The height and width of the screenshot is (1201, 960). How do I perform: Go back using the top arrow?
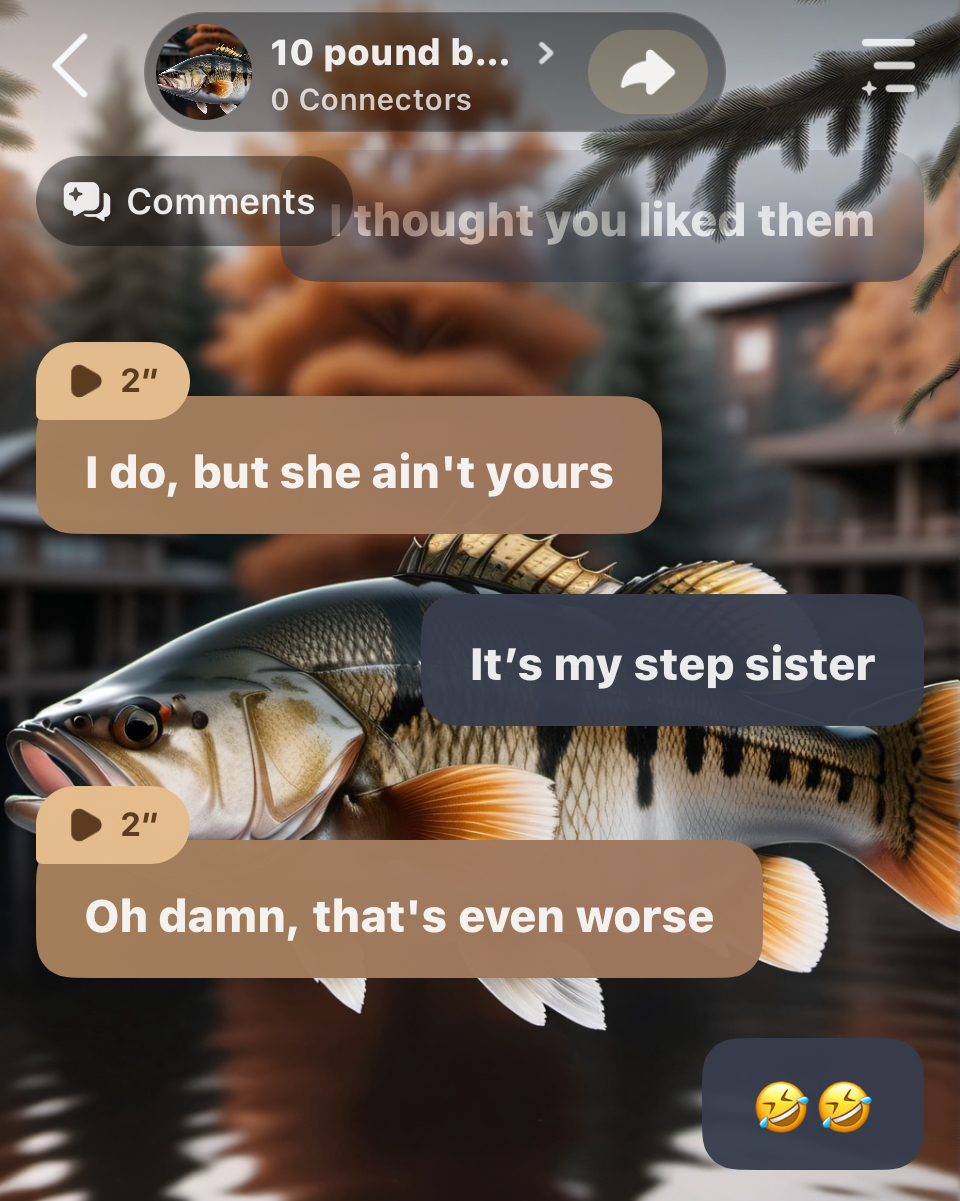point(70,66)
